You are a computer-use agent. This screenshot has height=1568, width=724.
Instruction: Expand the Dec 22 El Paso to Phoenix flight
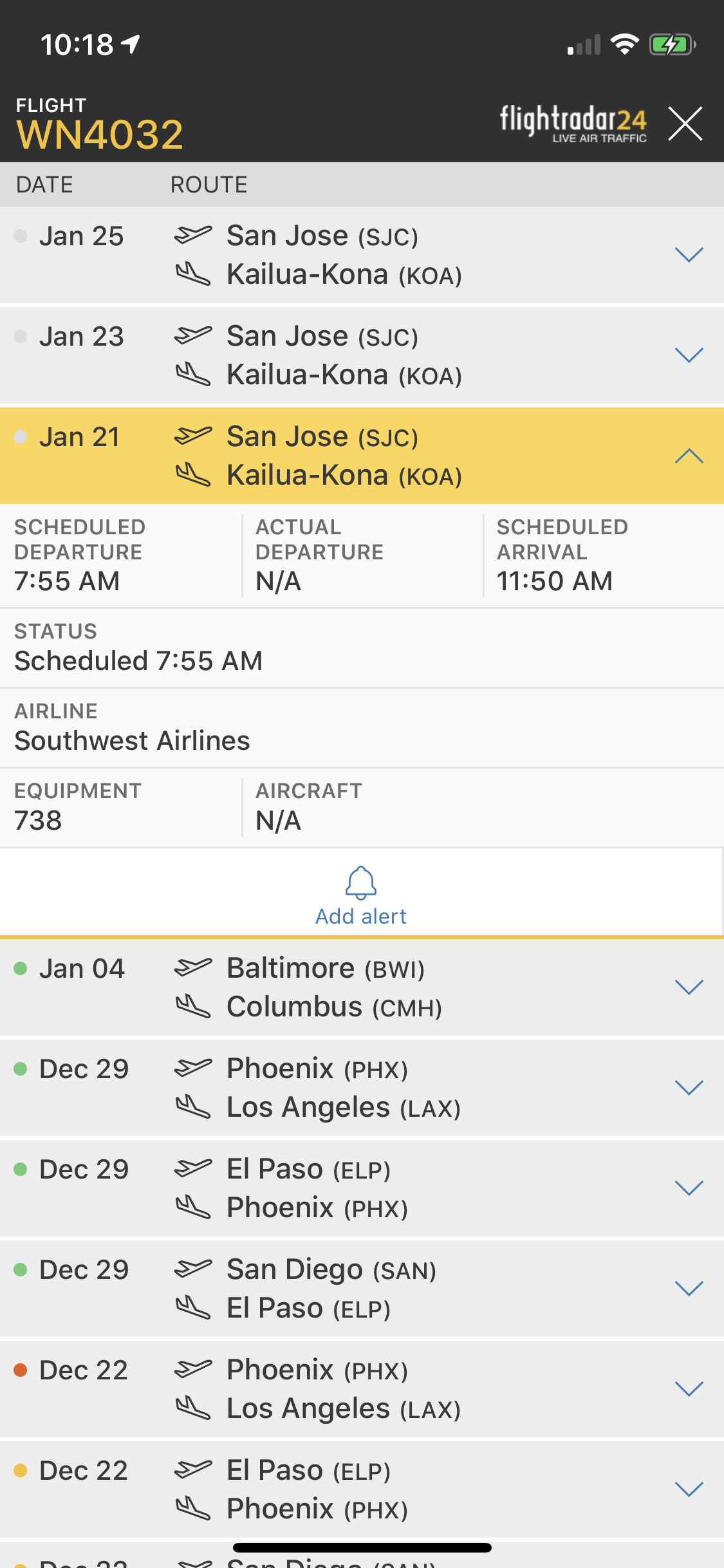coord(689,1489)
